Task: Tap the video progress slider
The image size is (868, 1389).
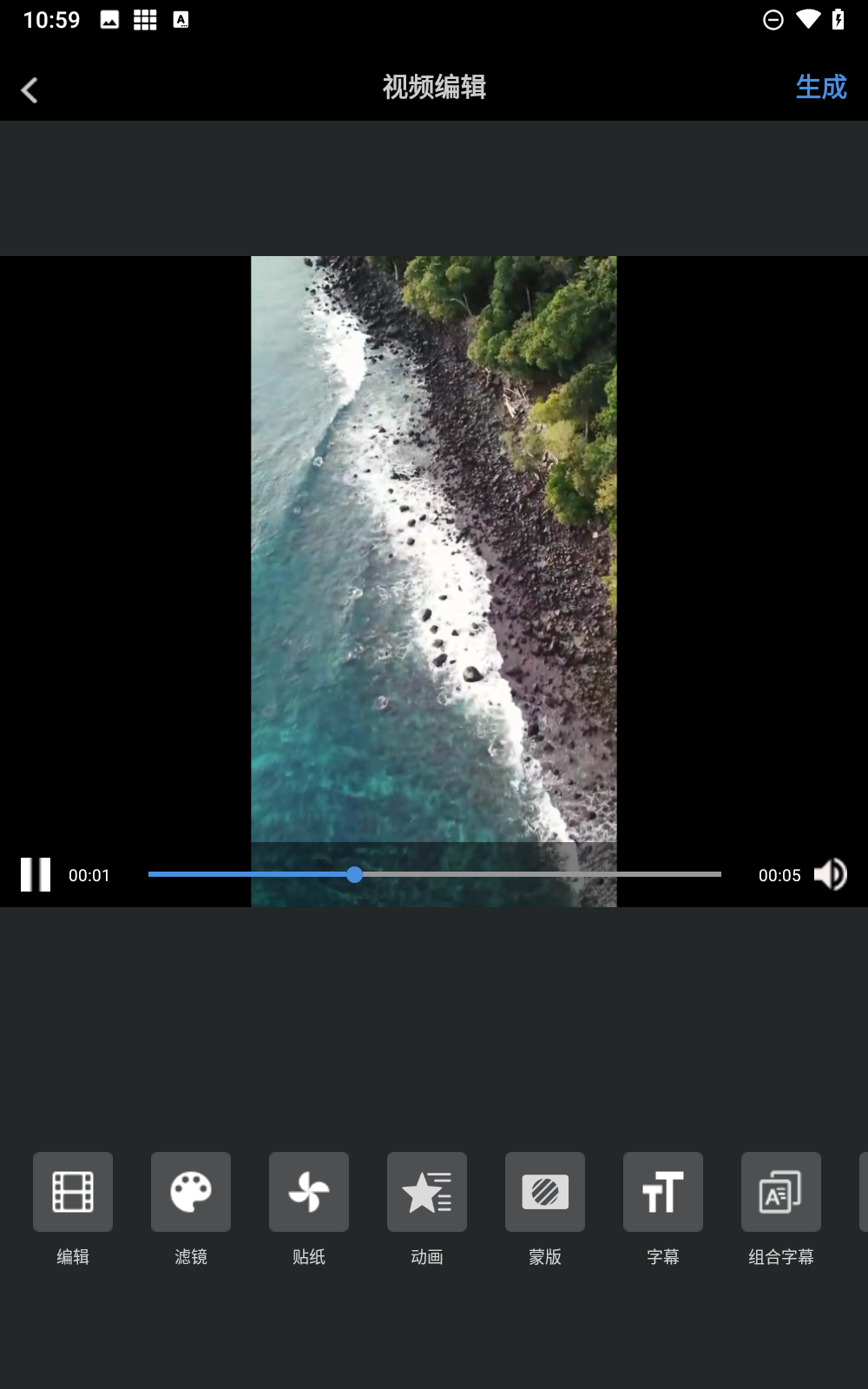Action: tap(434, 874)
